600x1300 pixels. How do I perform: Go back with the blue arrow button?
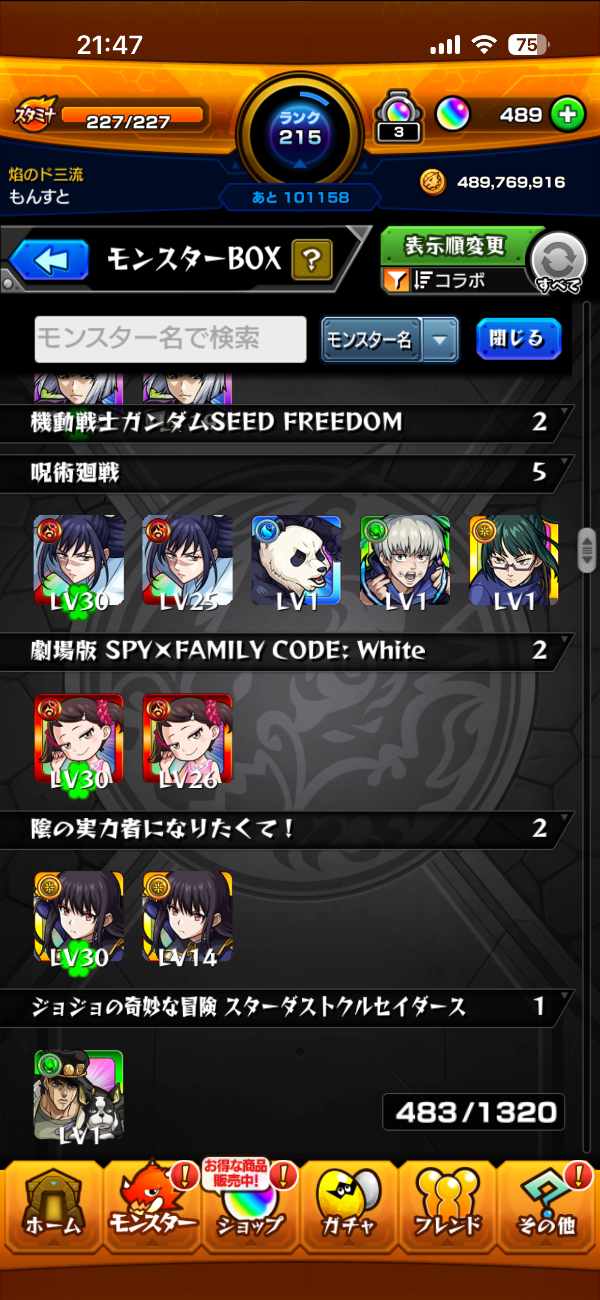pos(49,261)
